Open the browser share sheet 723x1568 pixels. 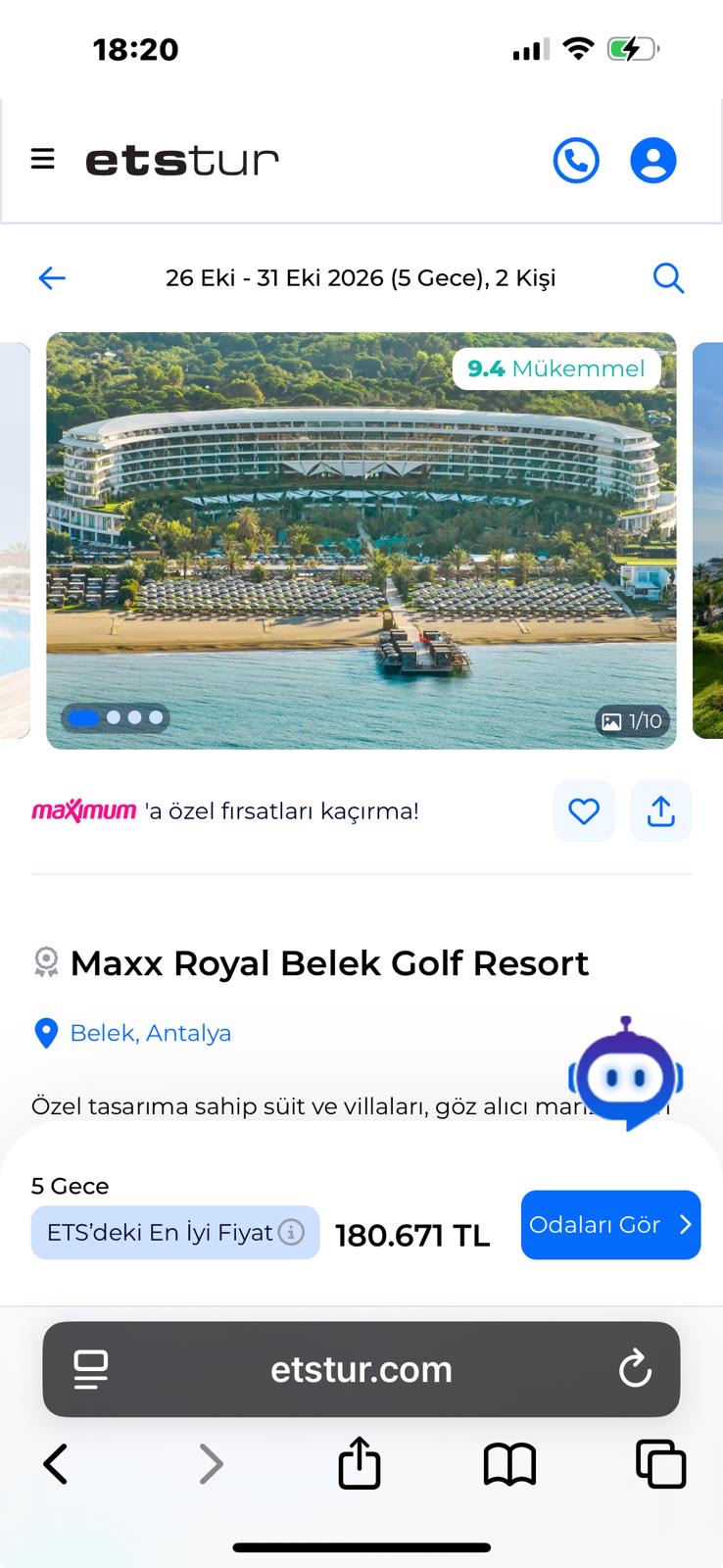click(x=360, y=1464)
